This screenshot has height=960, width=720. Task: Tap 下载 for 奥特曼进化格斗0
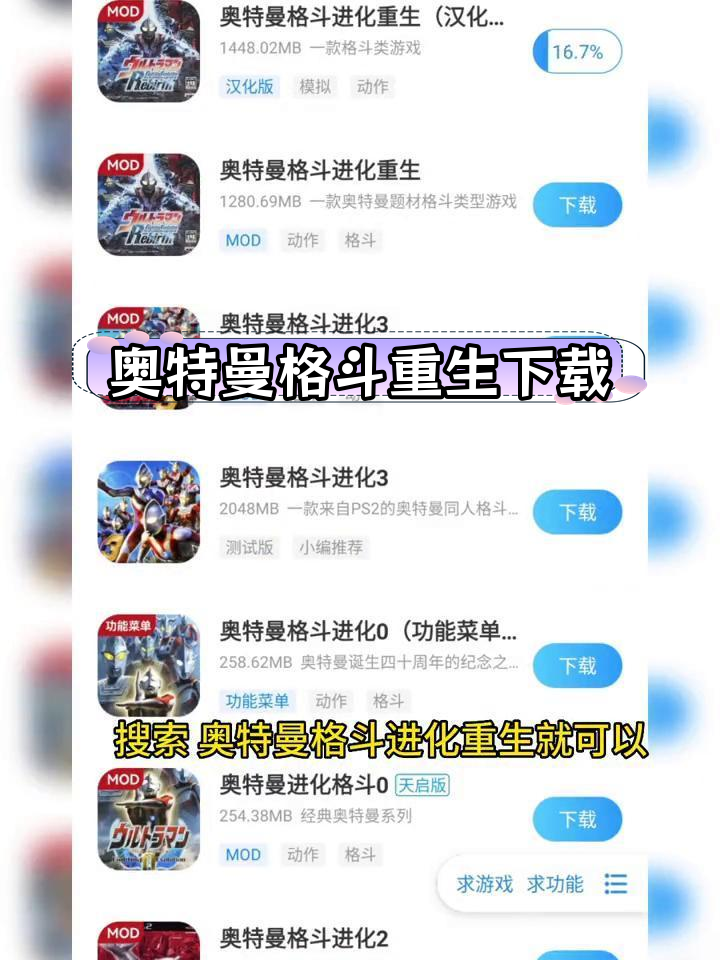coord(577,819)
